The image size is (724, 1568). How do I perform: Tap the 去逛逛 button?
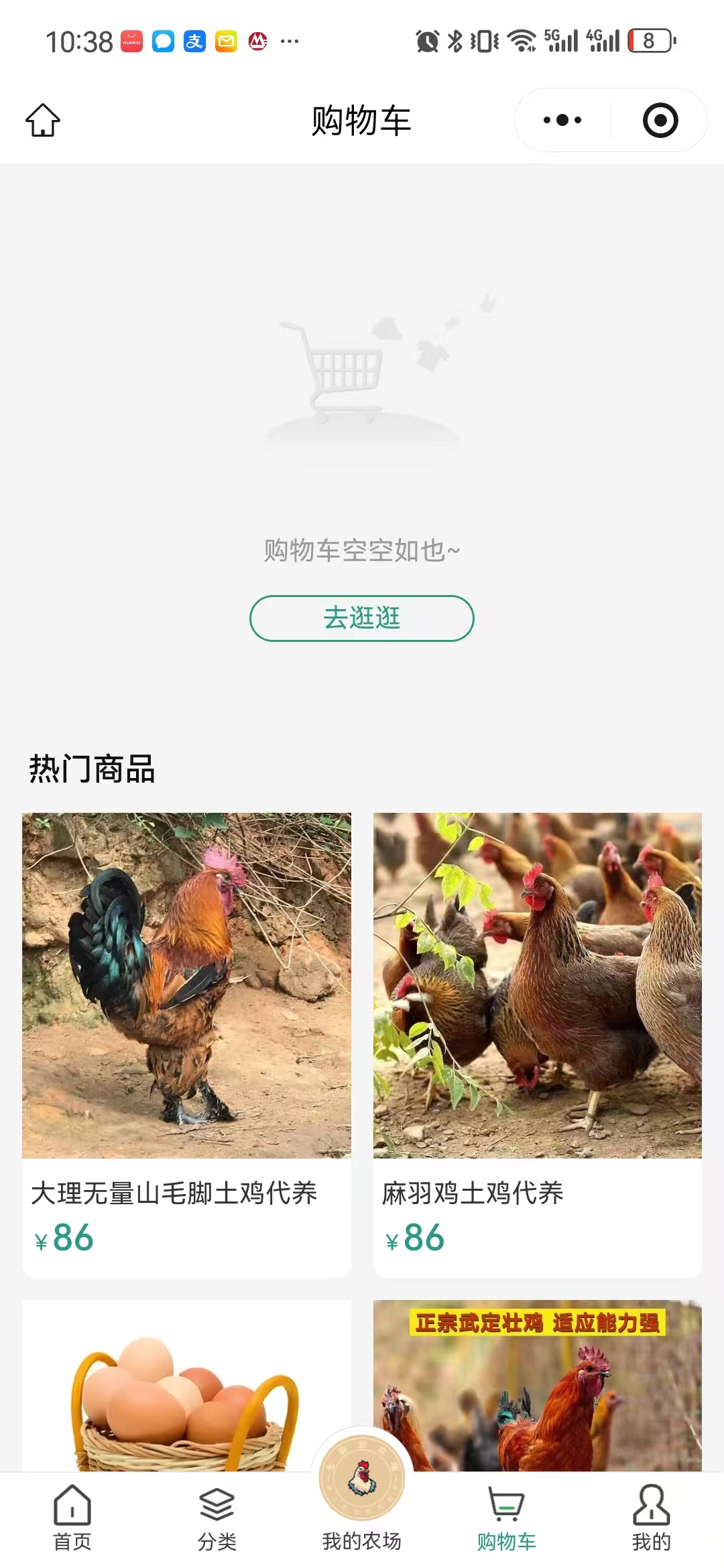point(361,618)
